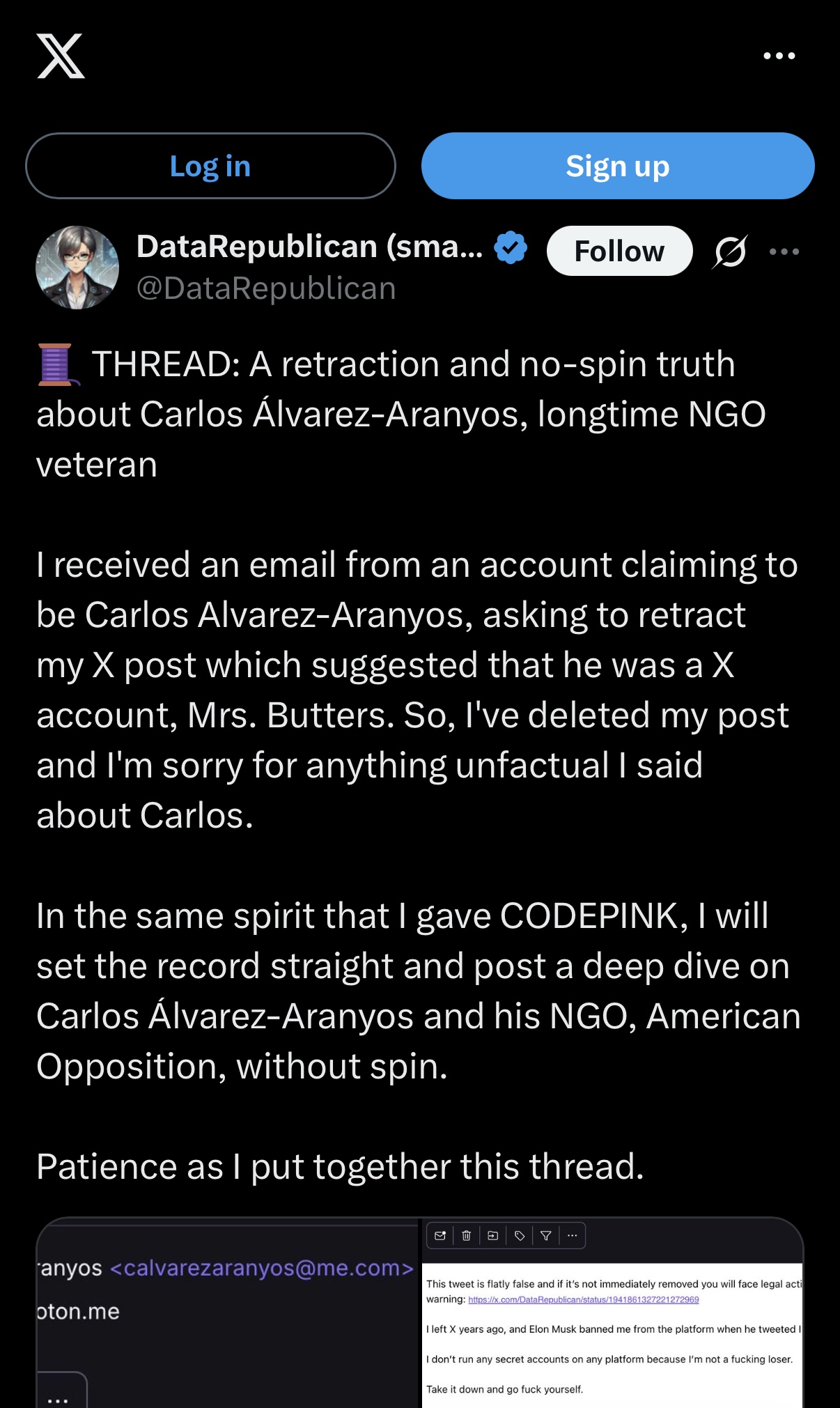
Task: Open the @DataRepublican handle link
Action: pyautogui.click(x=266, y=288)
